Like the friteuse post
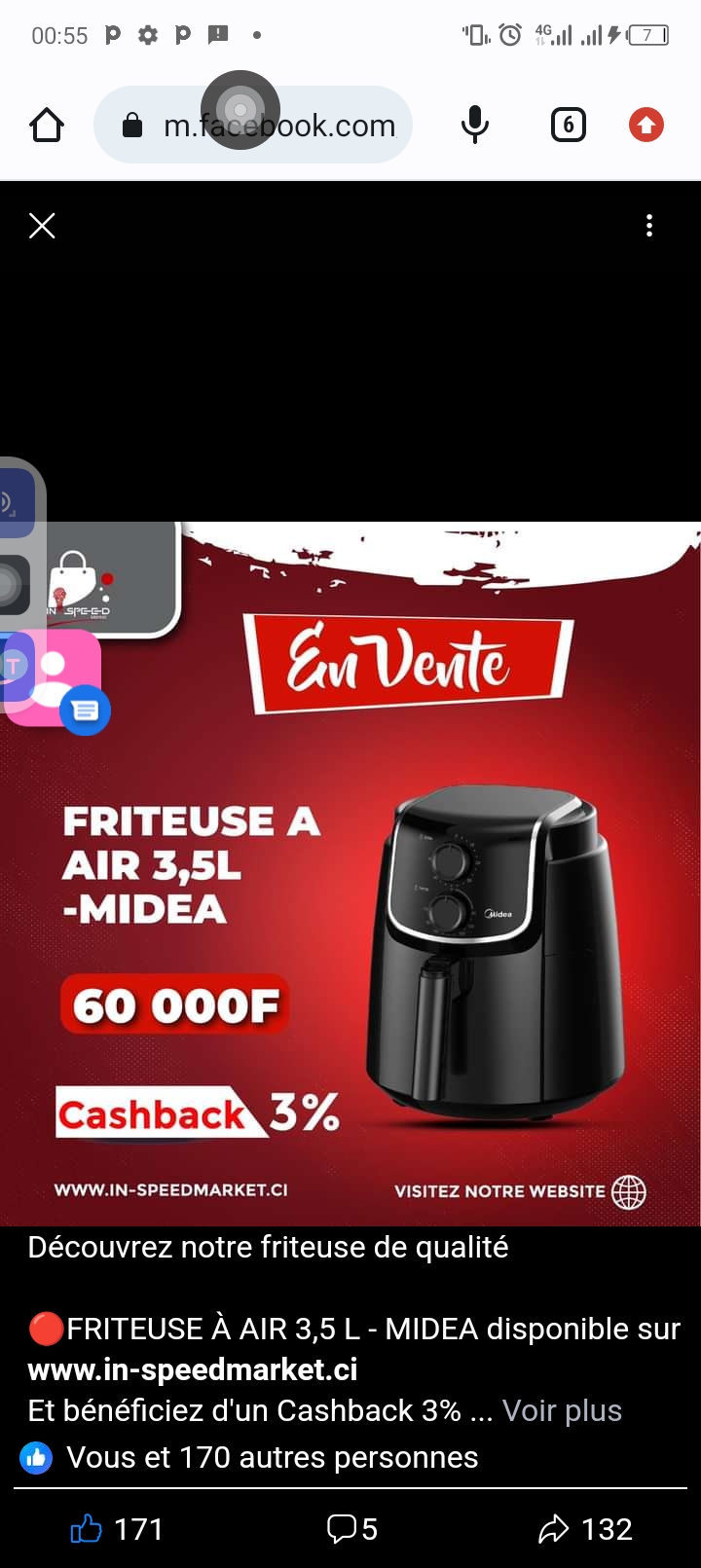Viewport: 701px width, 1568px height. [117, 1529]
